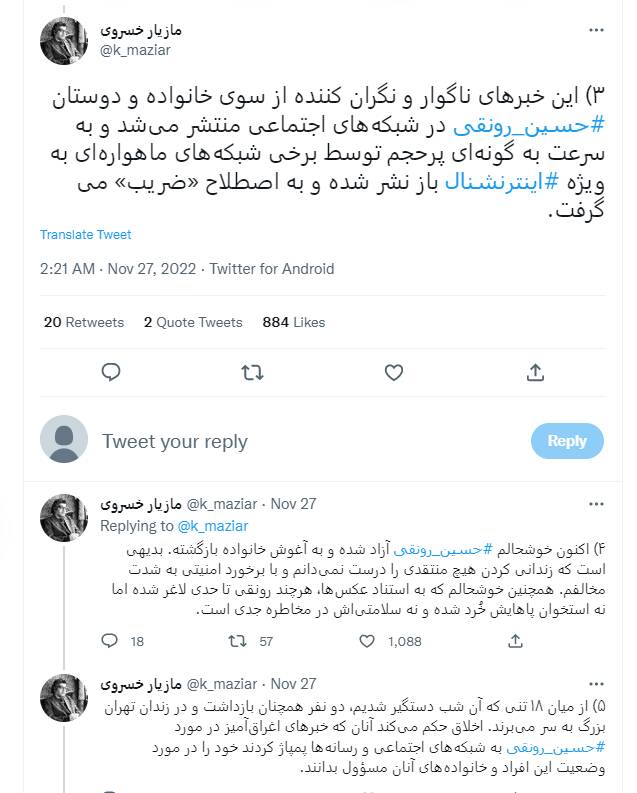637x793 pixels.
Task: Open the overflow menu on the main tweet
Action: pyautogui.click(x=596, y=31)
